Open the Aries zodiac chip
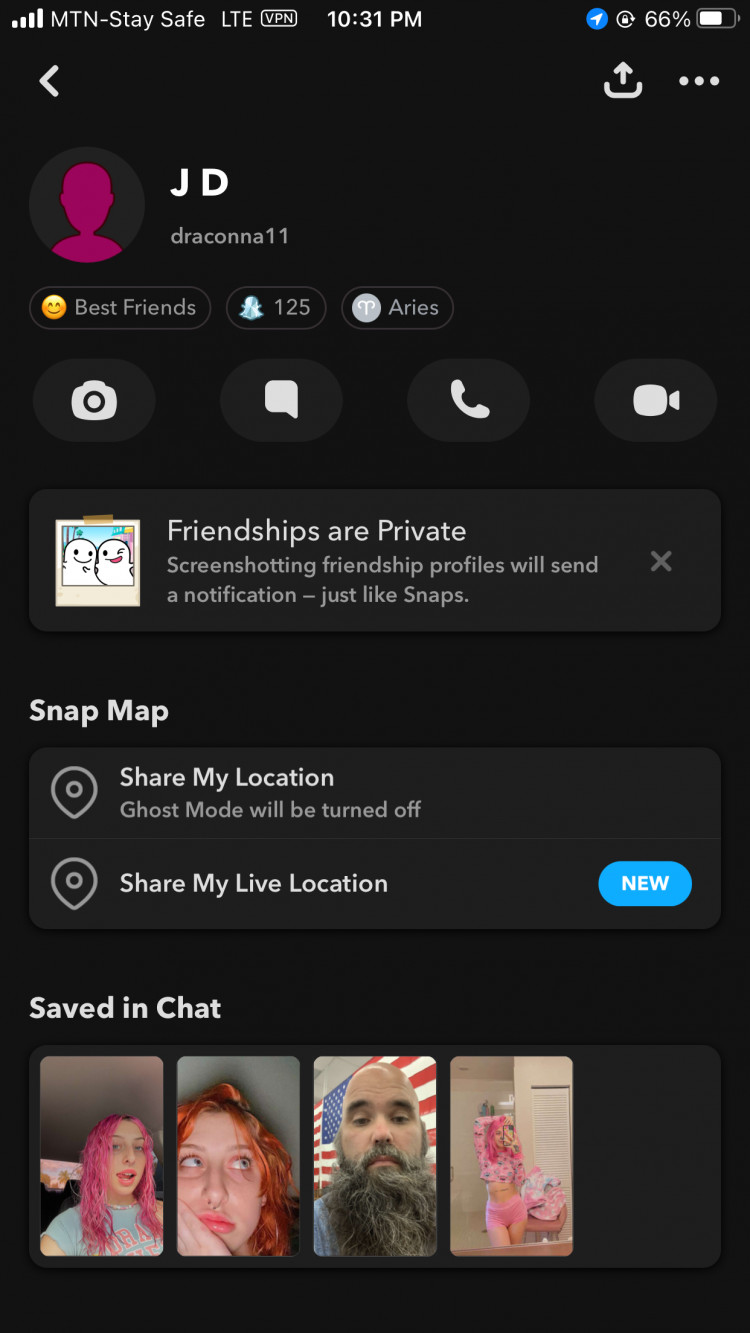The width and height of the screenshot is (750, 1333). tap(397, 308)
